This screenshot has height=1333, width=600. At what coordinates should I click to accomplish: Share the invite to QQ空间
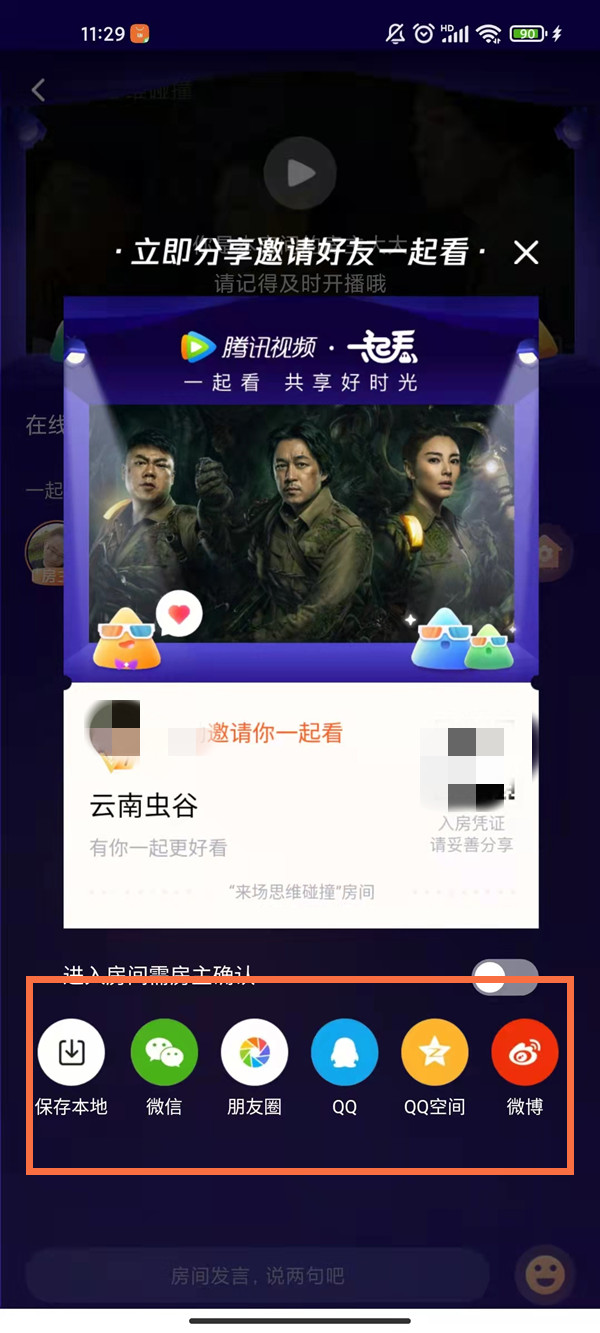click(434, 1052)
